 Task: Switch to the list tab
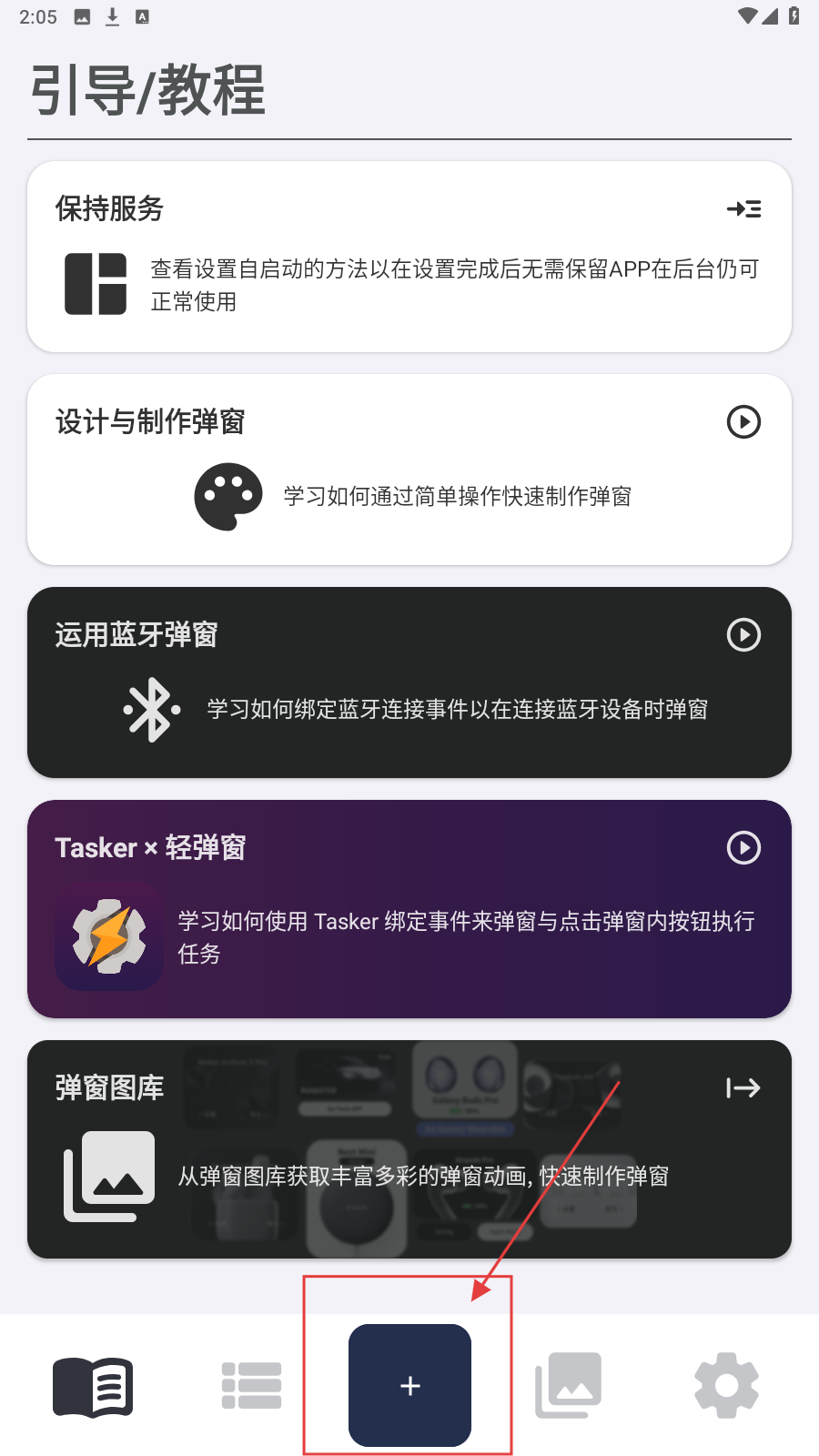[251, 1387]
